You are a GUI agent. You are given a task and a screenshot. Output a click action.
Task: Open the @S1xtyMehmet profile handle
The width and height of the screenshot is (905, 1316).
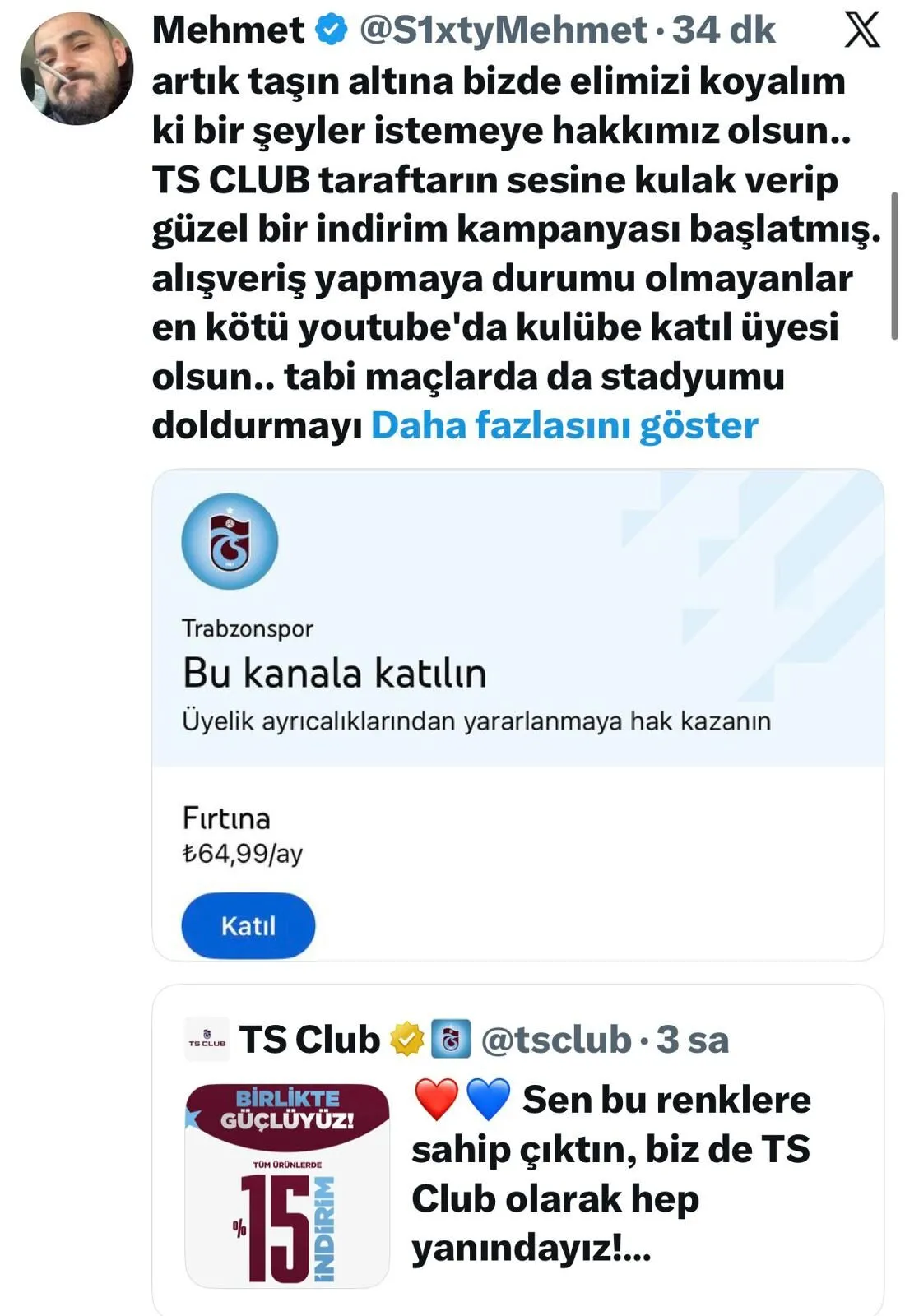coord(504,30)
